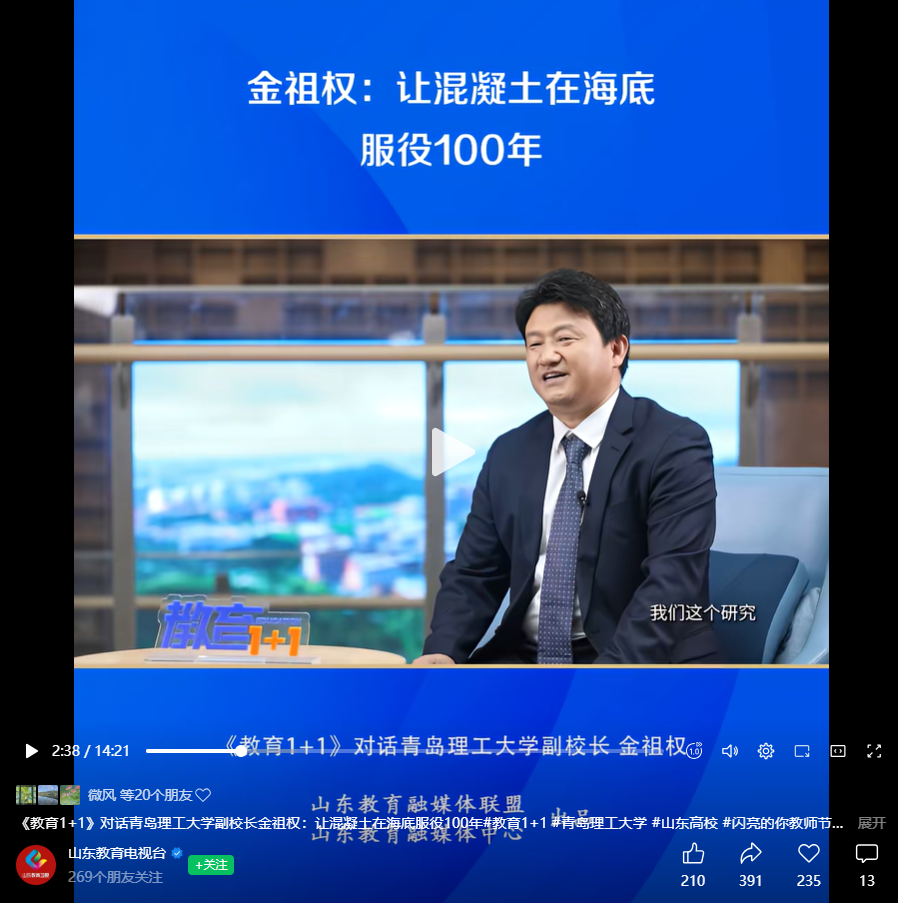Give the video a thumbs up

693,854
